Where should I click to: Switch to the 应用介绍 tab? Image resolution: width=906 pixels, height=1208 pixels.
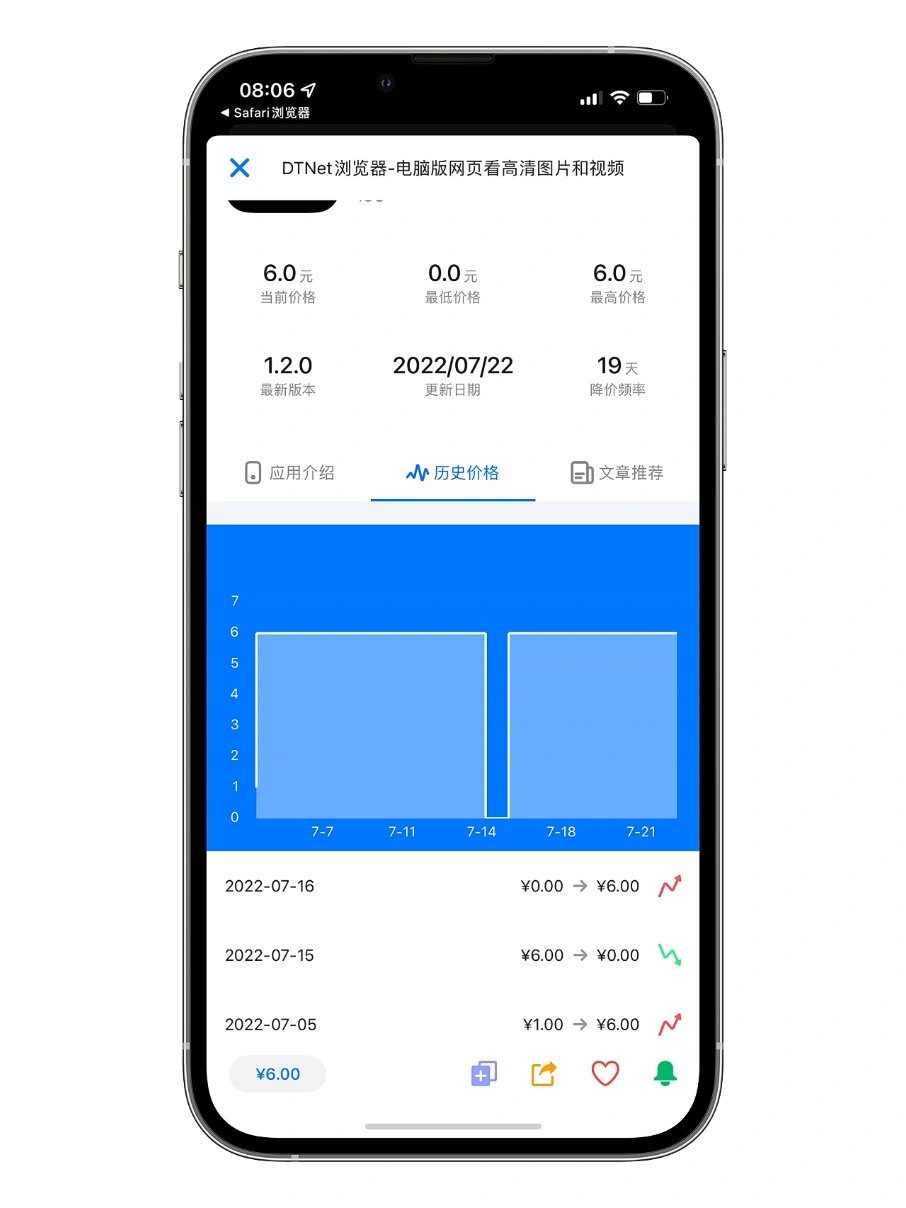(289, 473)
